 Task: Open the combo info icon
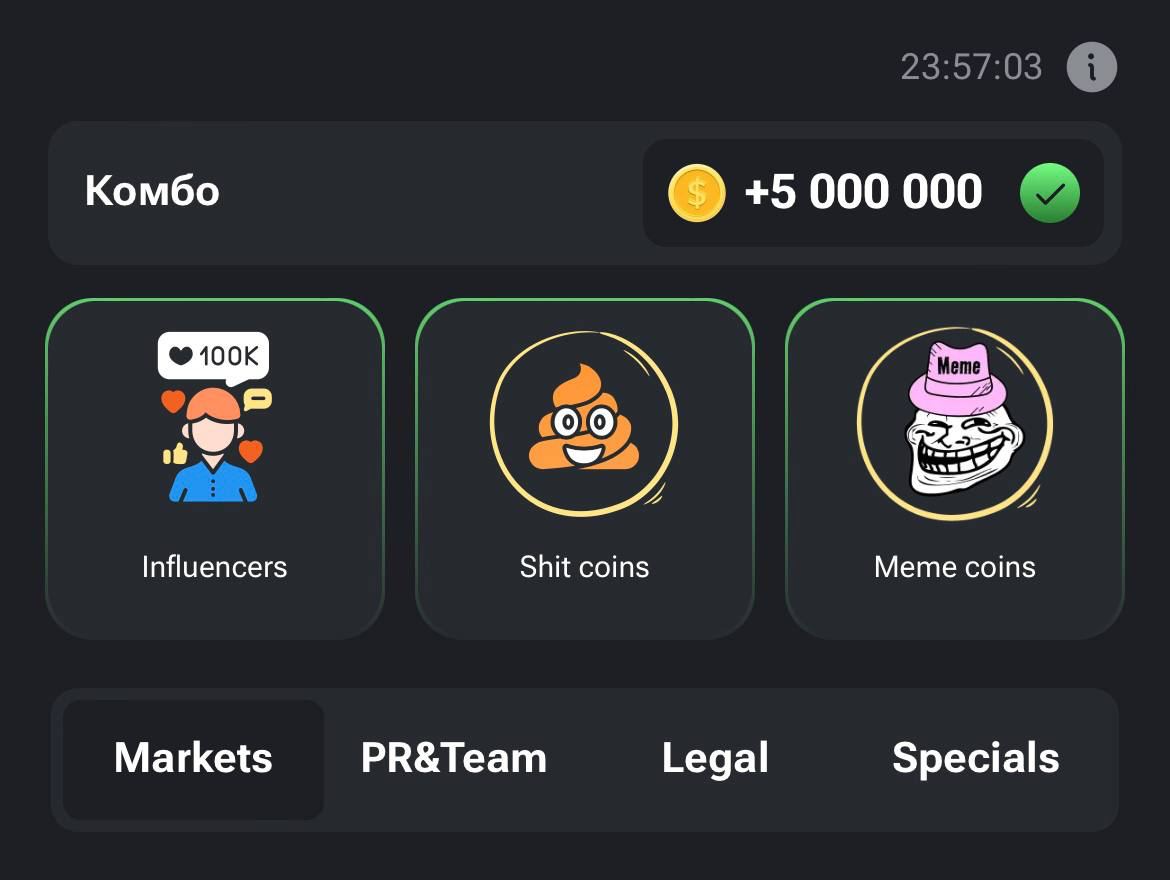pos(1091,68)
